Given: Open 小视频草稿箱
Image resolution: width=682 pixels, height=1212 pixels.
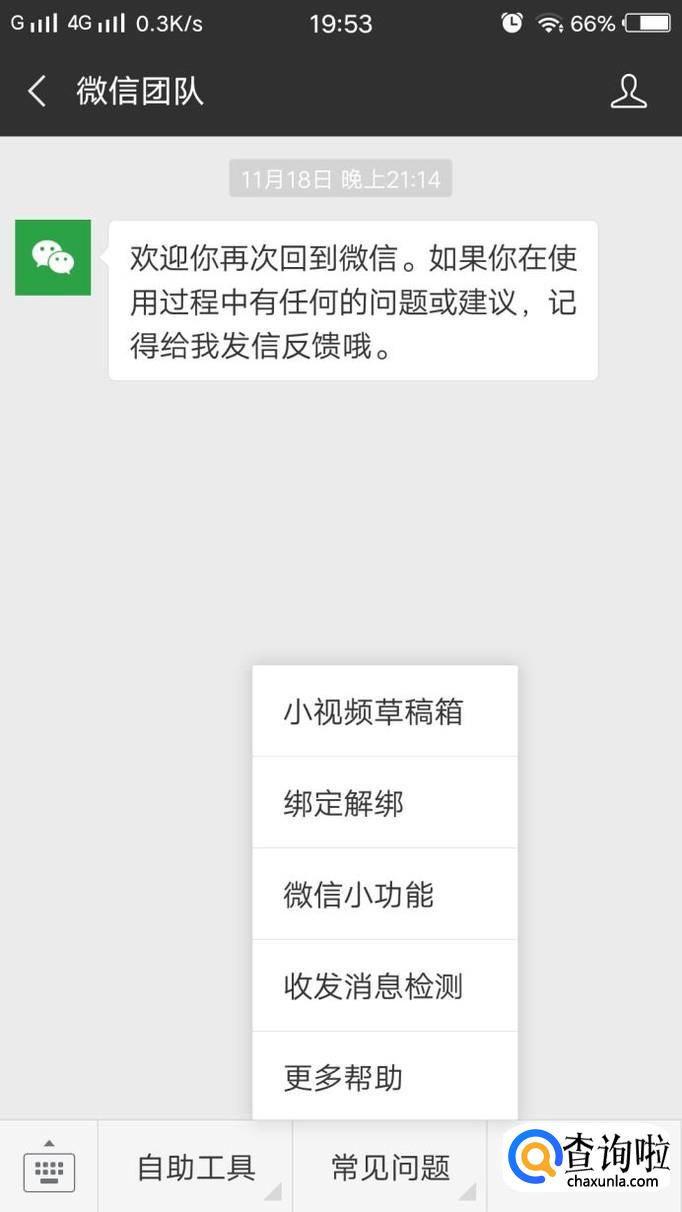Looking at the screenshot, I should (385, 712).
